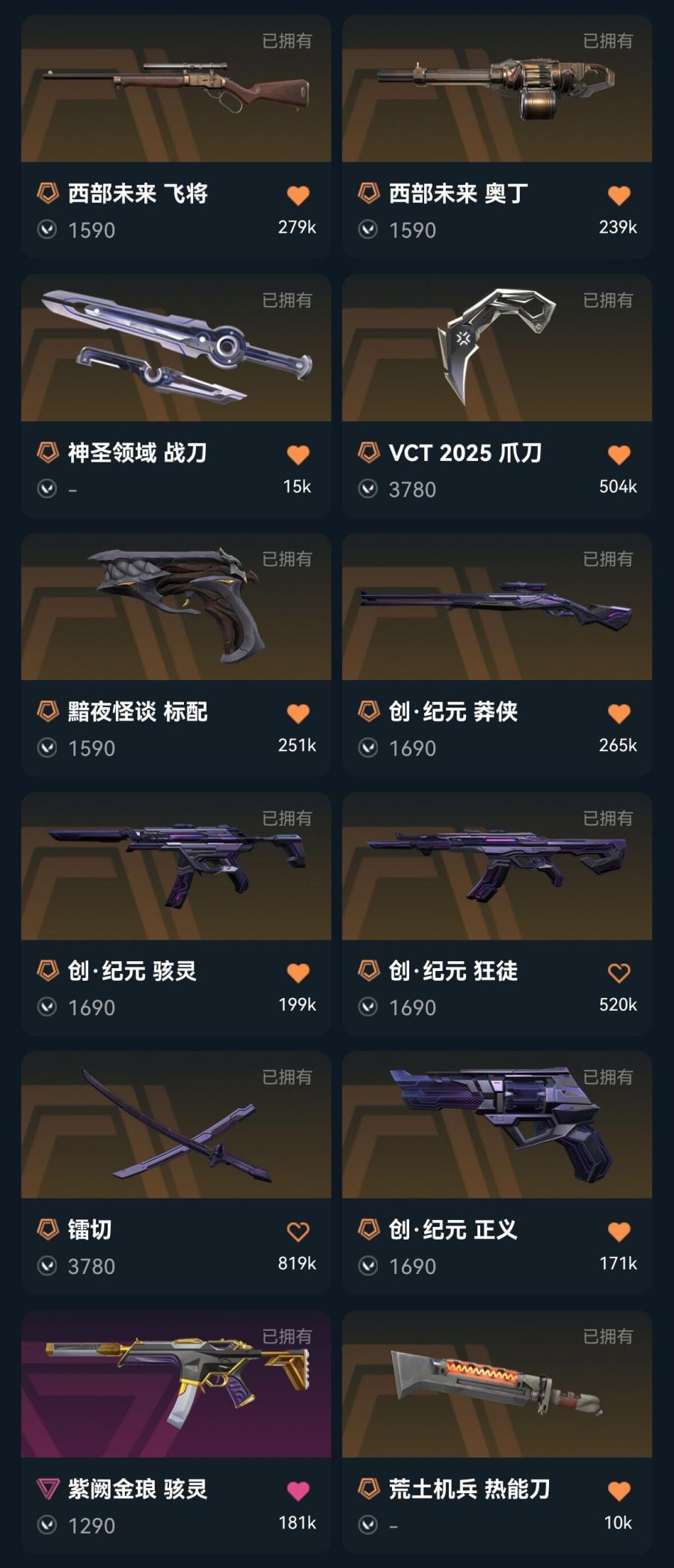The width and height of the screenshot is (674, 1568).
Task: Favorite the 镭切 melee skin
Action: coord(298,1231)
